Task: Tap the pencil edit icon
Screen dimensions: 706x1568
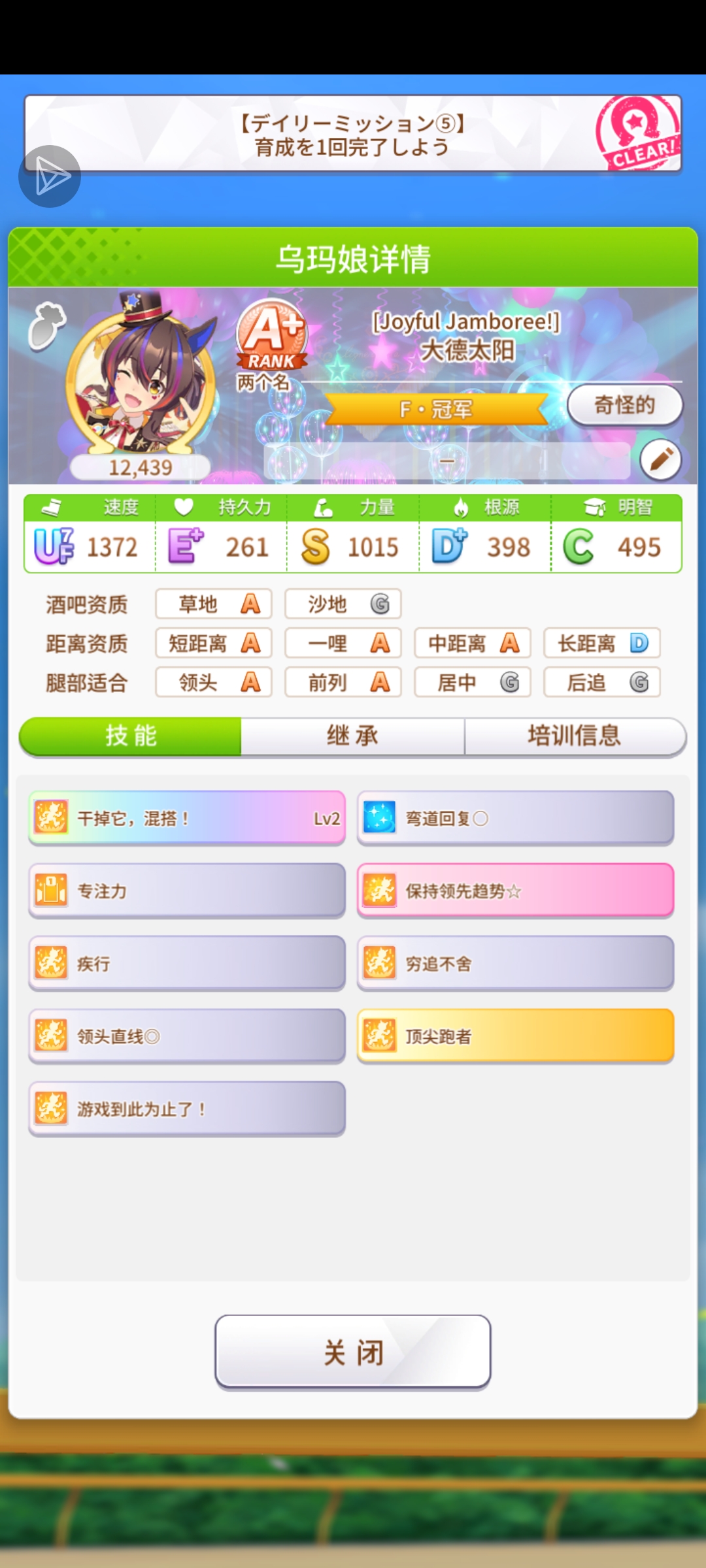Action: click(660, 460)
